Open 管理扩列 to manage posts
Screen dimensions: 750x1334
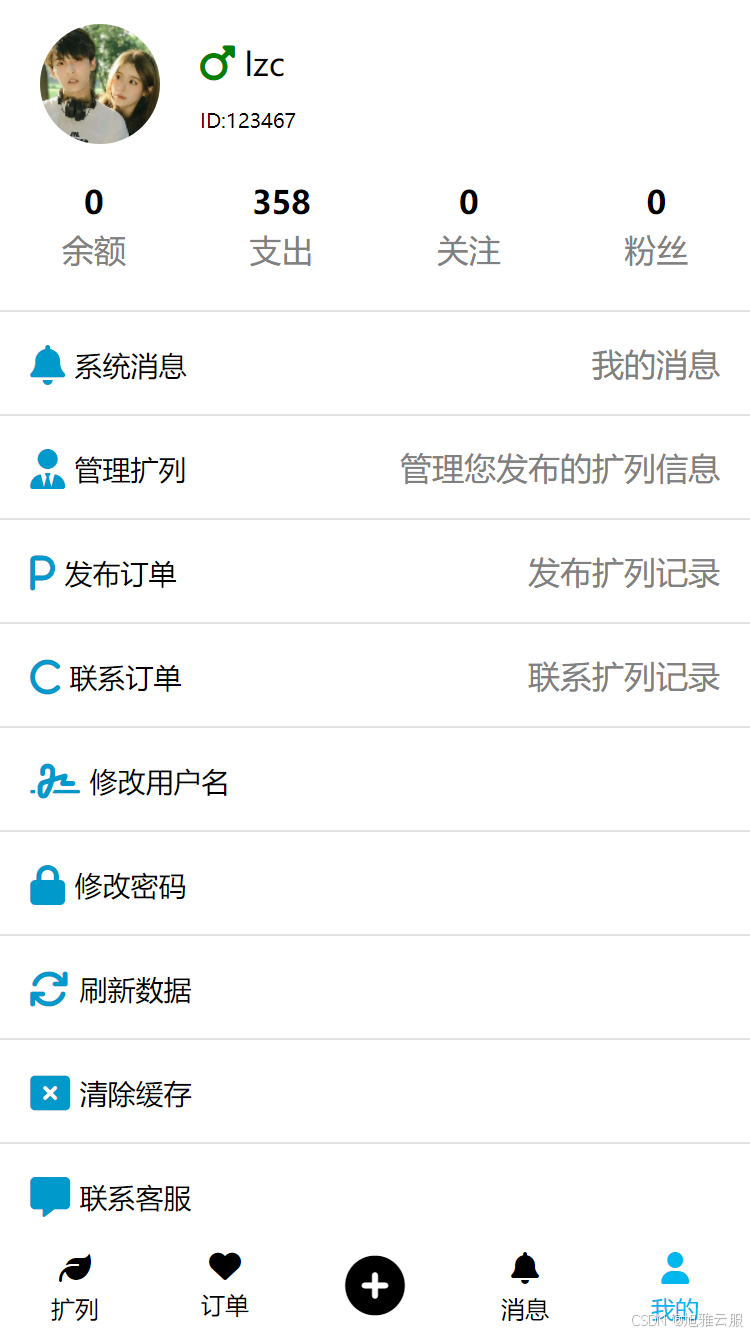pos(375,468)
